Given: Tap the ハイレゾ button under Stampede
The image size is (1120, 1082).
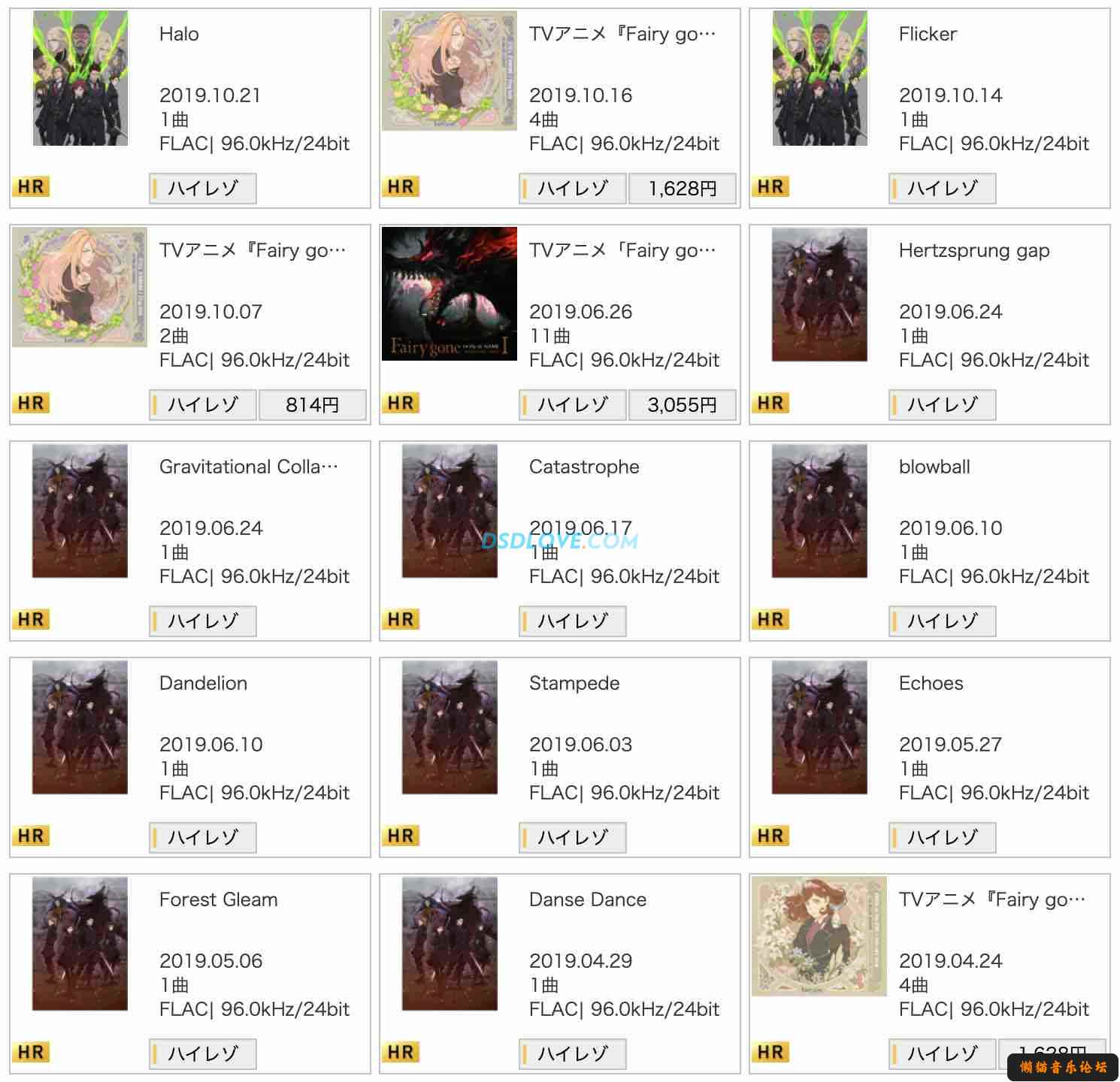Looking at the screenshot, I should 572,838.
